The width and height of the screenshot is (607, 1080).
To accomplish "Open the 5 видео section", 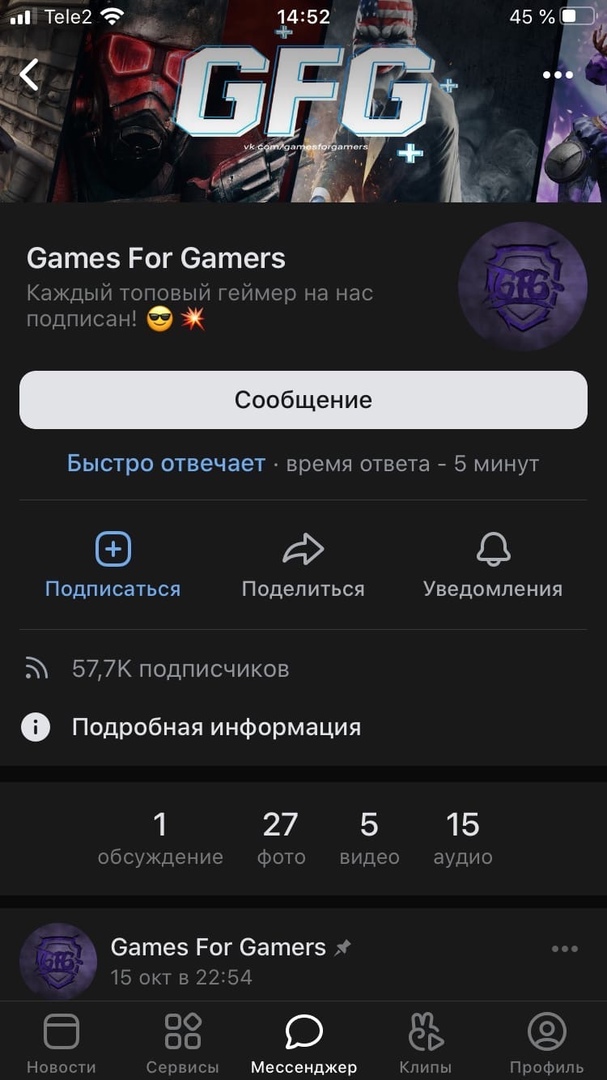I will coord(369,838).
